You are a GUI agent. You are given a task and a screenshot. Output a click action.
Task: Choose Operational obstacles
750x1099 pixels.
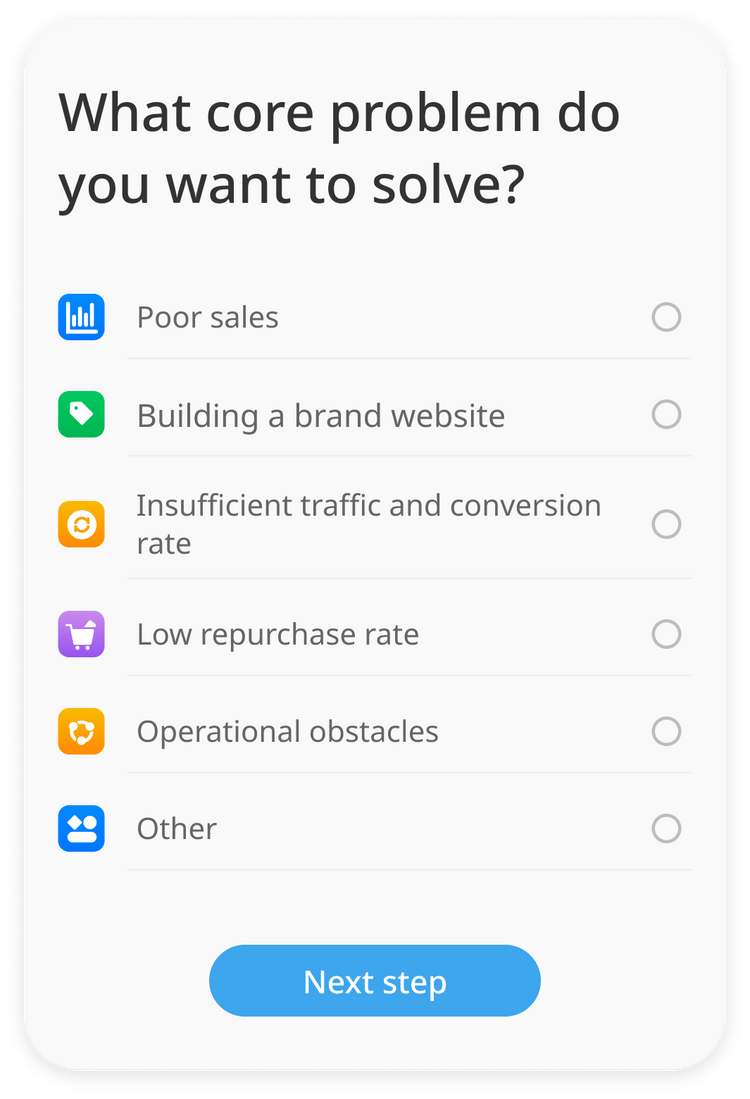coord(666,731)
